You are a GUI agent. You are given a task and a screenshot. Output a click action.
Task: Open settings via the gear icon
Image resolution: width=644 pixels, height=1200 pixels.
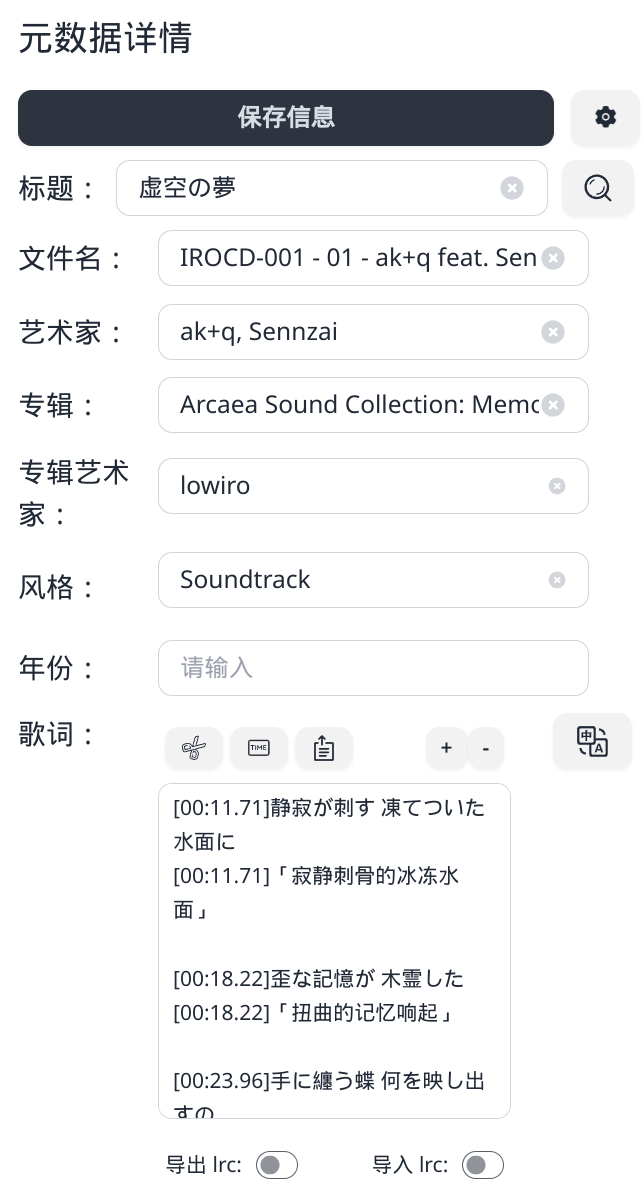(x=605, y=118)
